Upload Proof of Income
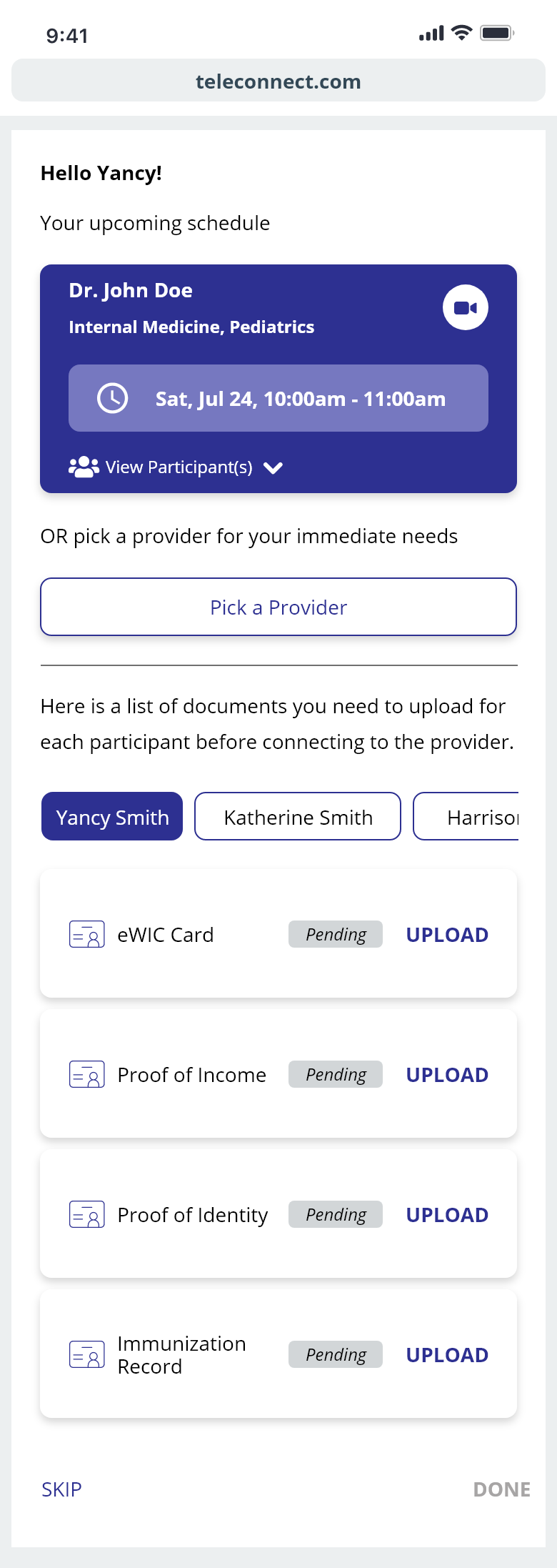The image size is (557, 1568). click(x=447, y=1075)
